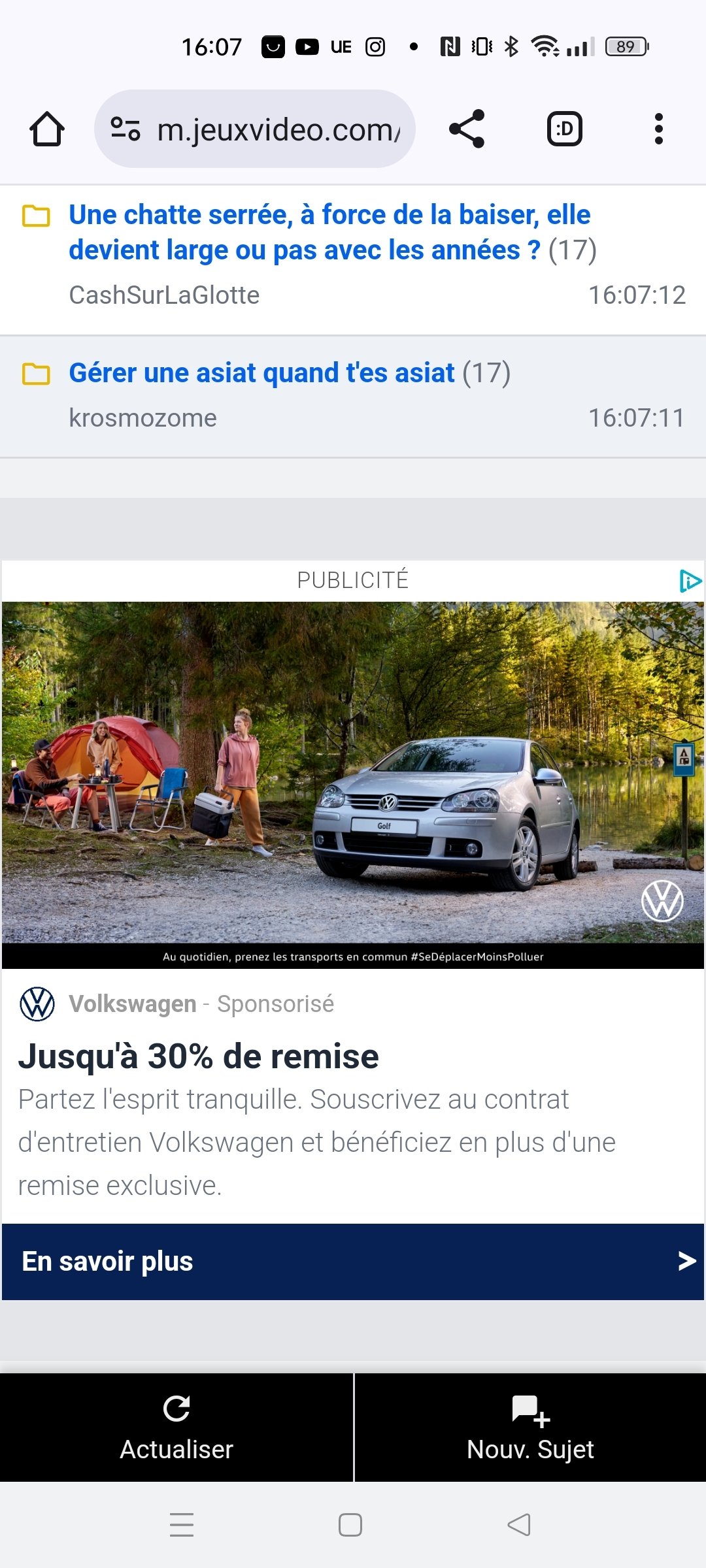Share the current page
This screenshot has height=1568, width=706.
coord(467,129)
